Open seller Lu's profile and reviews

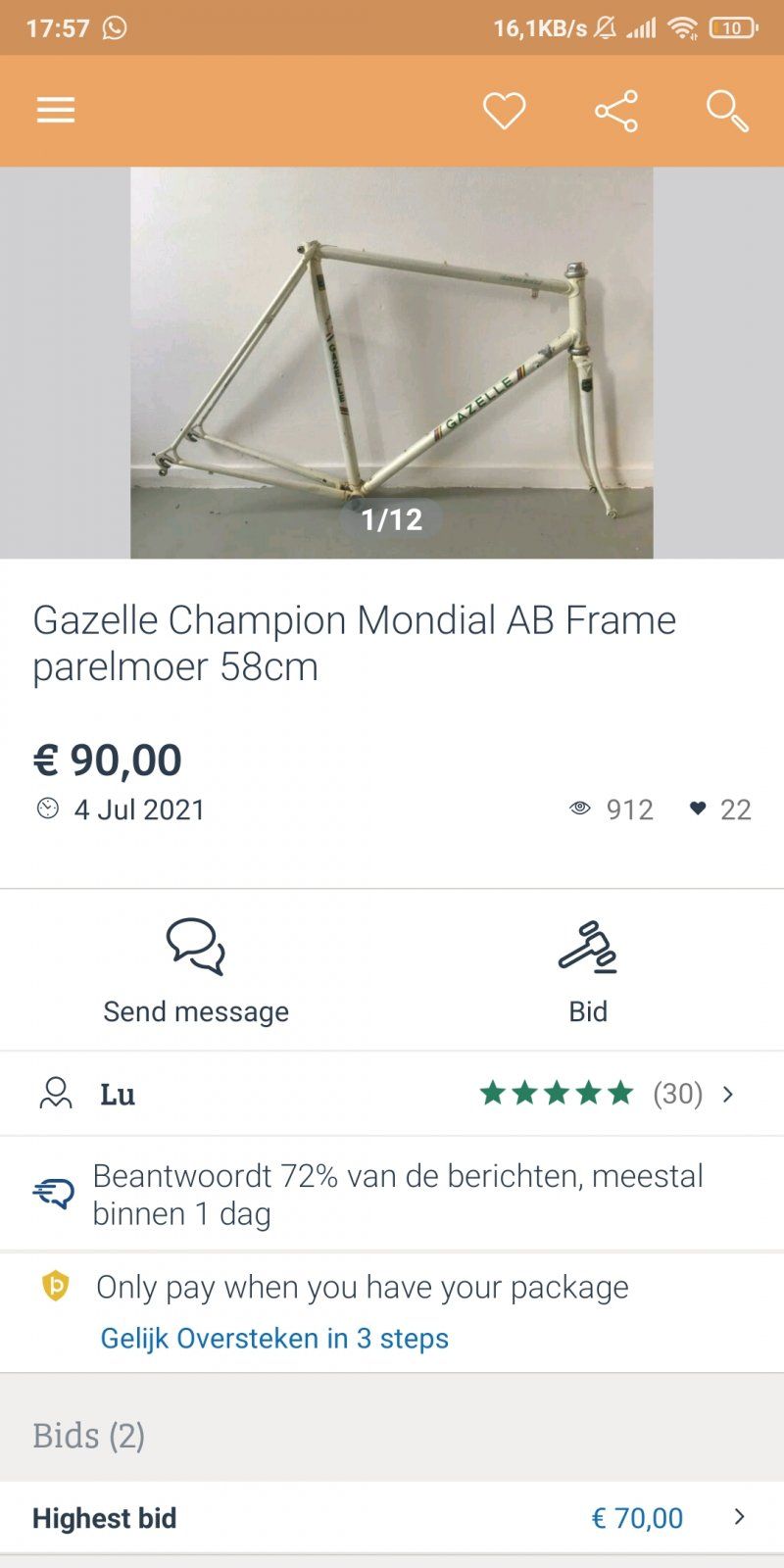(x=392, y=1094)
